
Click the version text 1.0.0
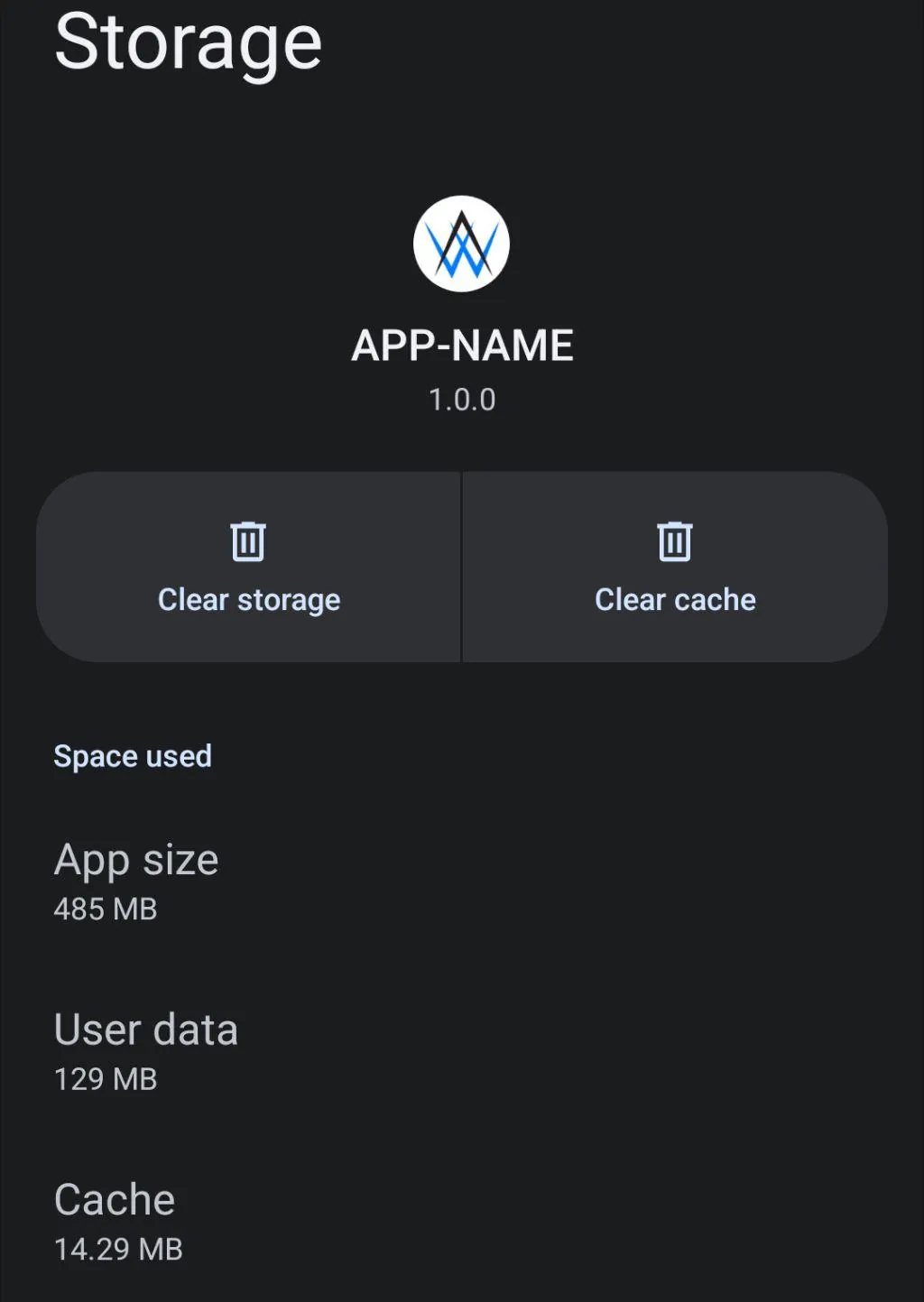coord(462,399)
